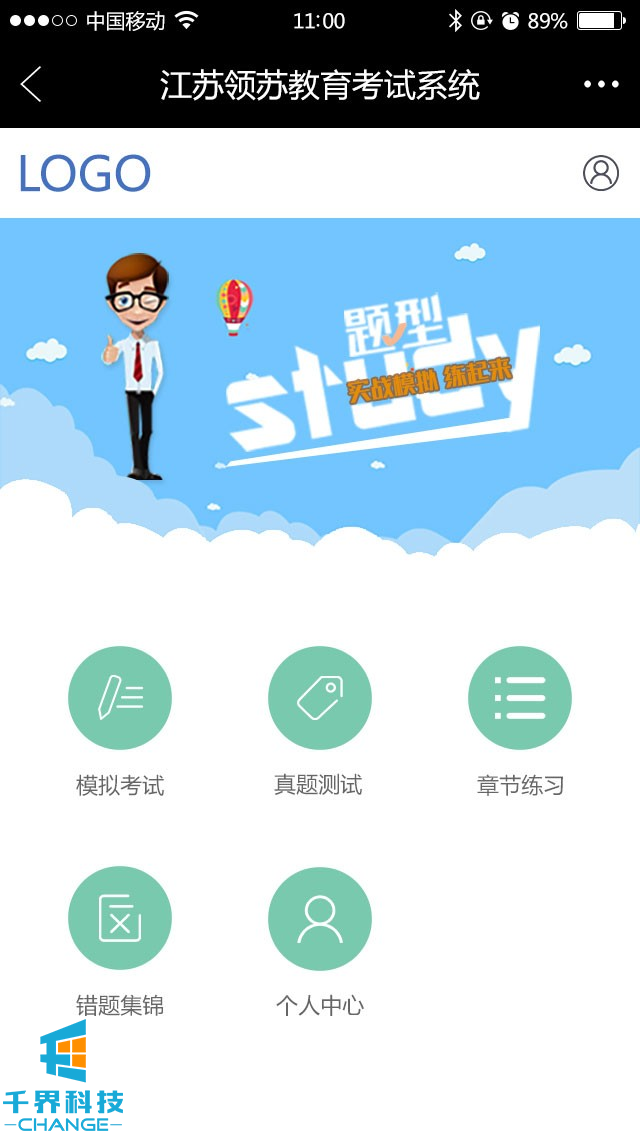View 错题集锦 wrong question collection
Screen dimensions: 640x1135
[x=120, y=918]
